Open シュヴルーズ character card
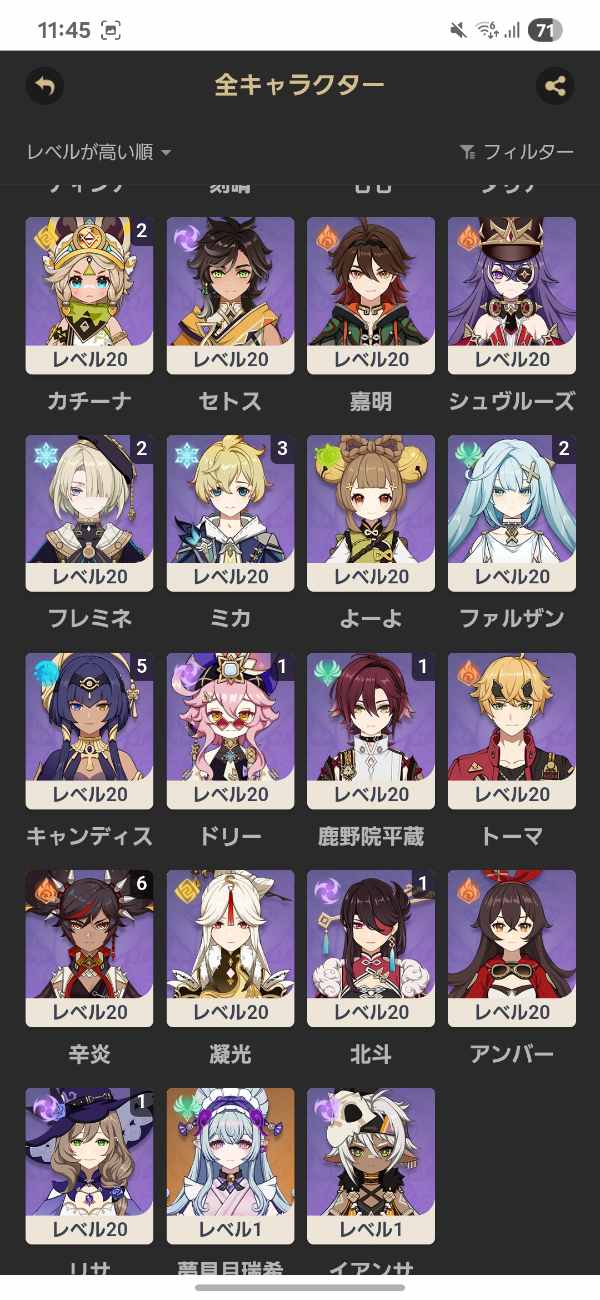The image size is (600, 1300). click(x=512, y=295)
